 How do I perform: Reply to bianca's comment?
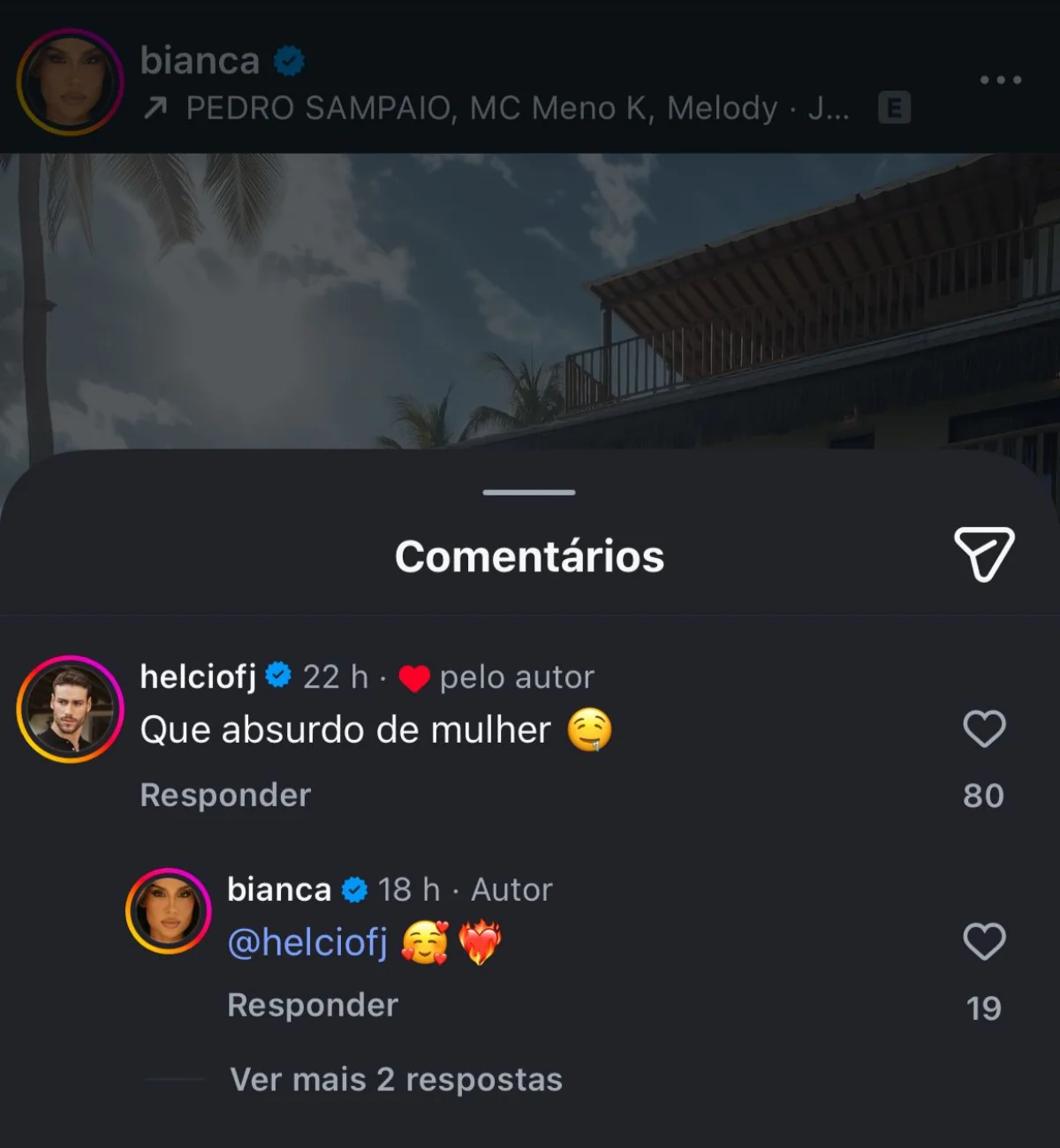[313, 1005]
